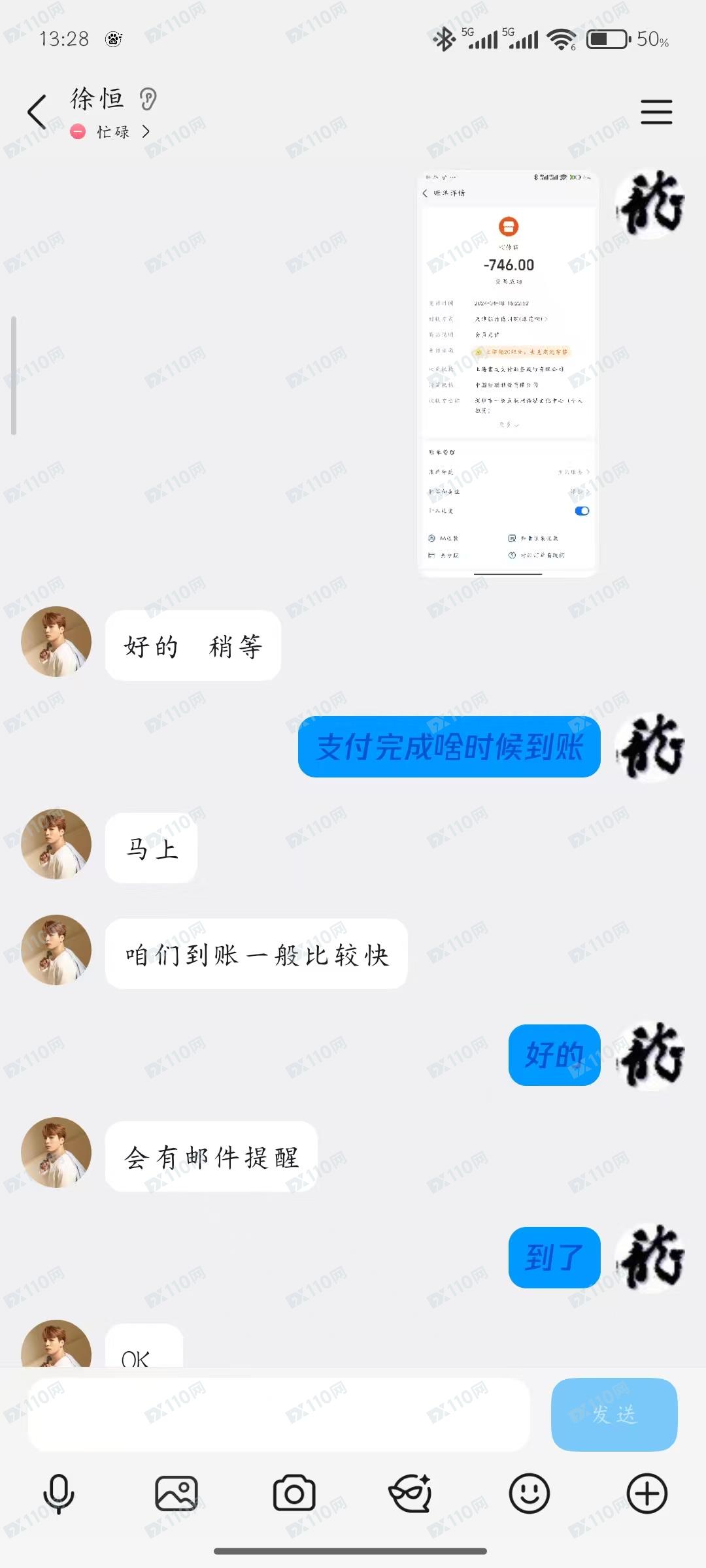This screenshot has height=1568, width=706.
Task: Open the chat settings hamburger menu
Action: [x=656, y=112]
